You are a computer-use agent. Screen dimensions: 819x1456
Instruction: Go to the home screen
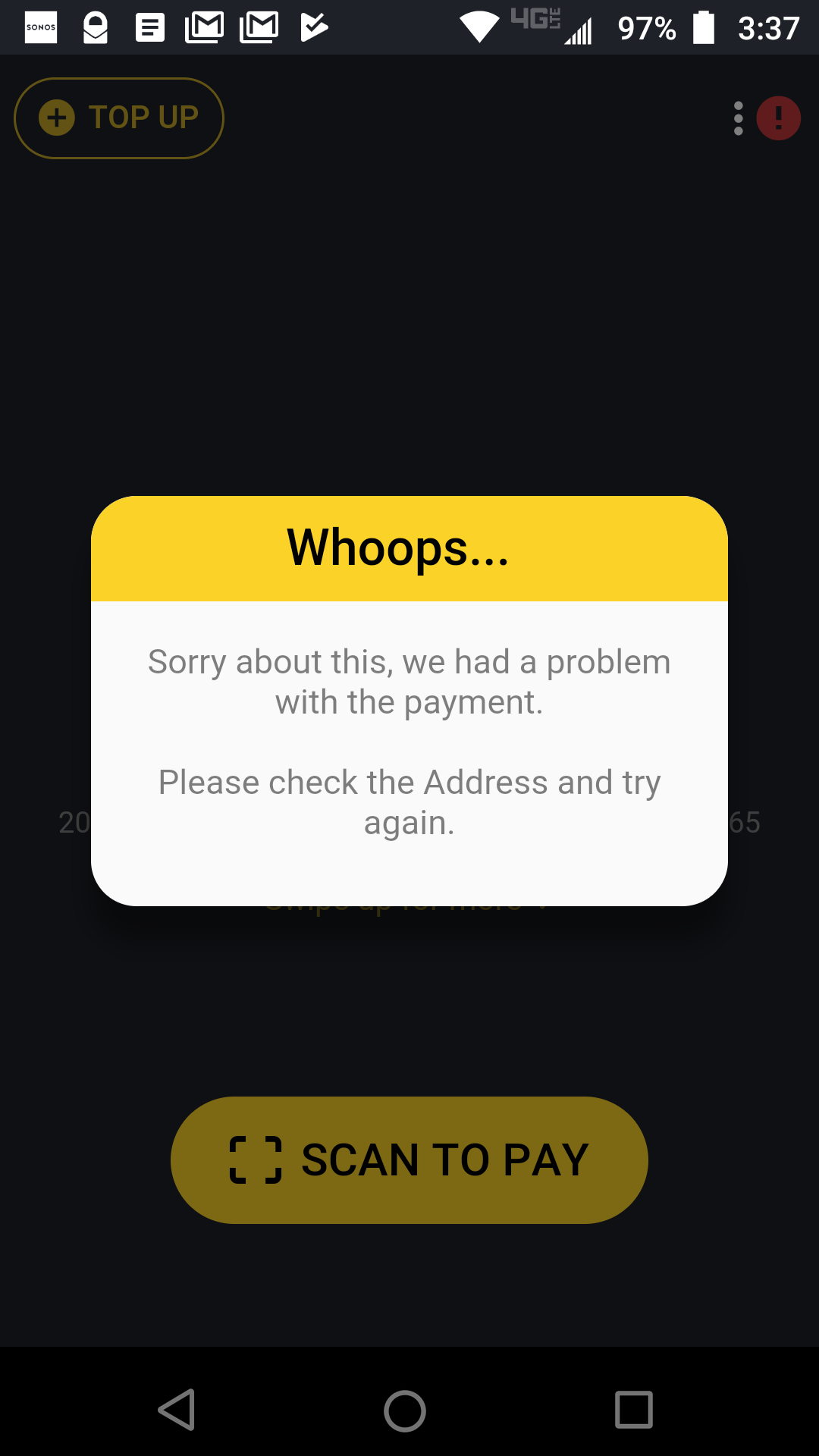coord(405,1410)
